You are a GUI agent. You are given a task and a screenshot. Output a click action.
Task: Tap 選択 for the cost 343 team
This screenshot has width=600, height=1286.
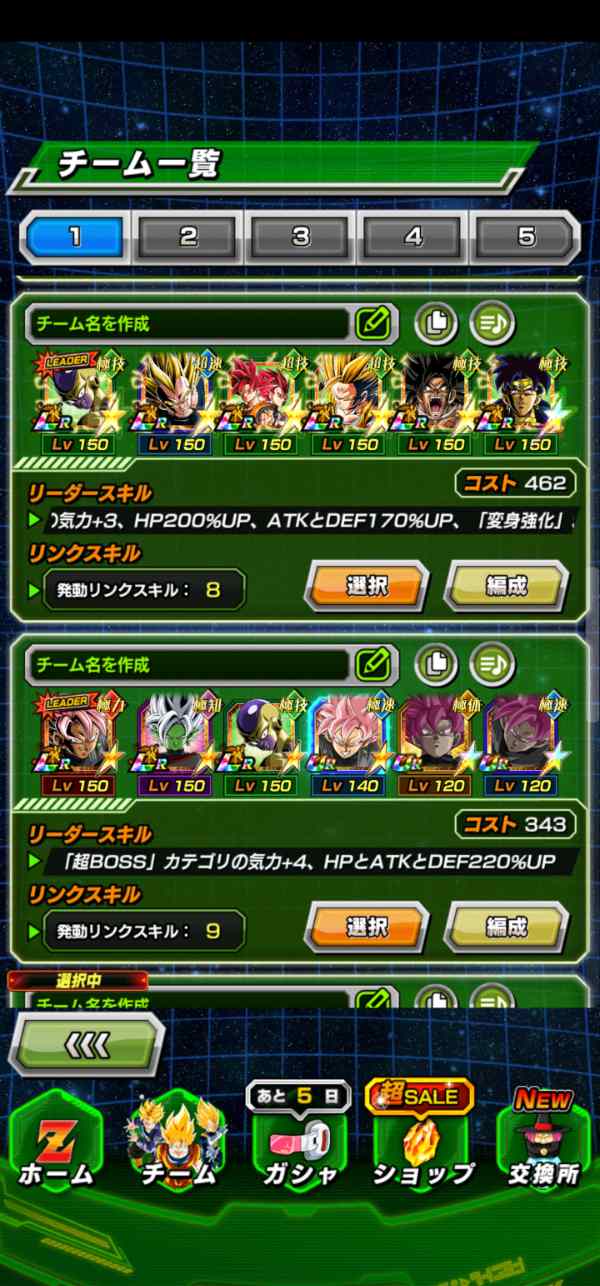[x=366, y=928]
